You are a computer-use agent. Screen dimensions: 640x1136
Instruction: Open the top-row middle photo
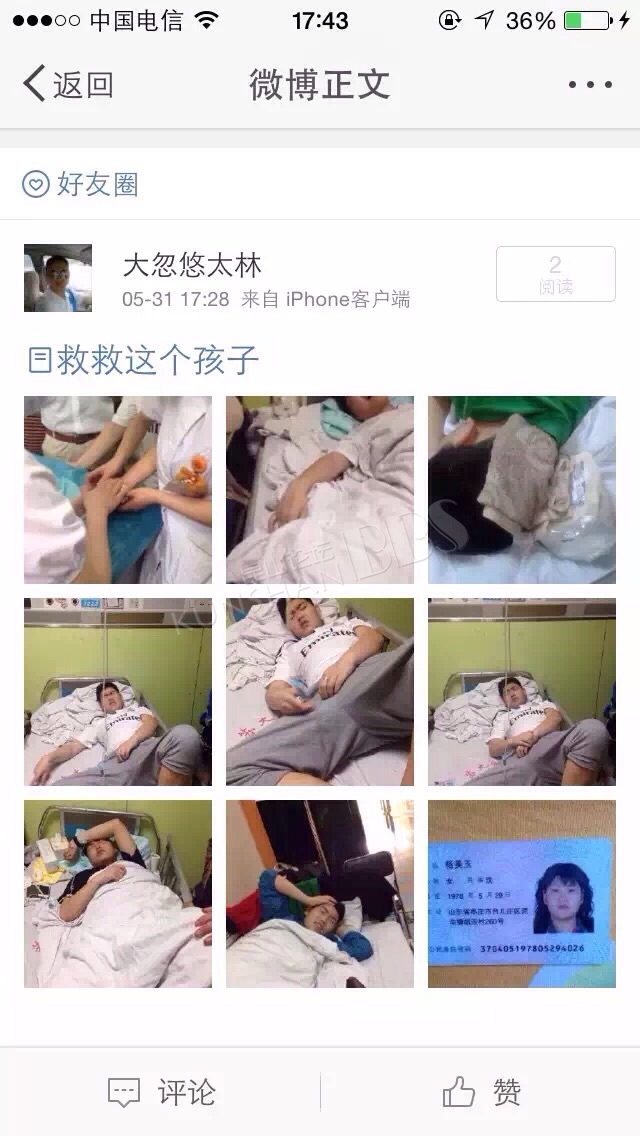320,490
